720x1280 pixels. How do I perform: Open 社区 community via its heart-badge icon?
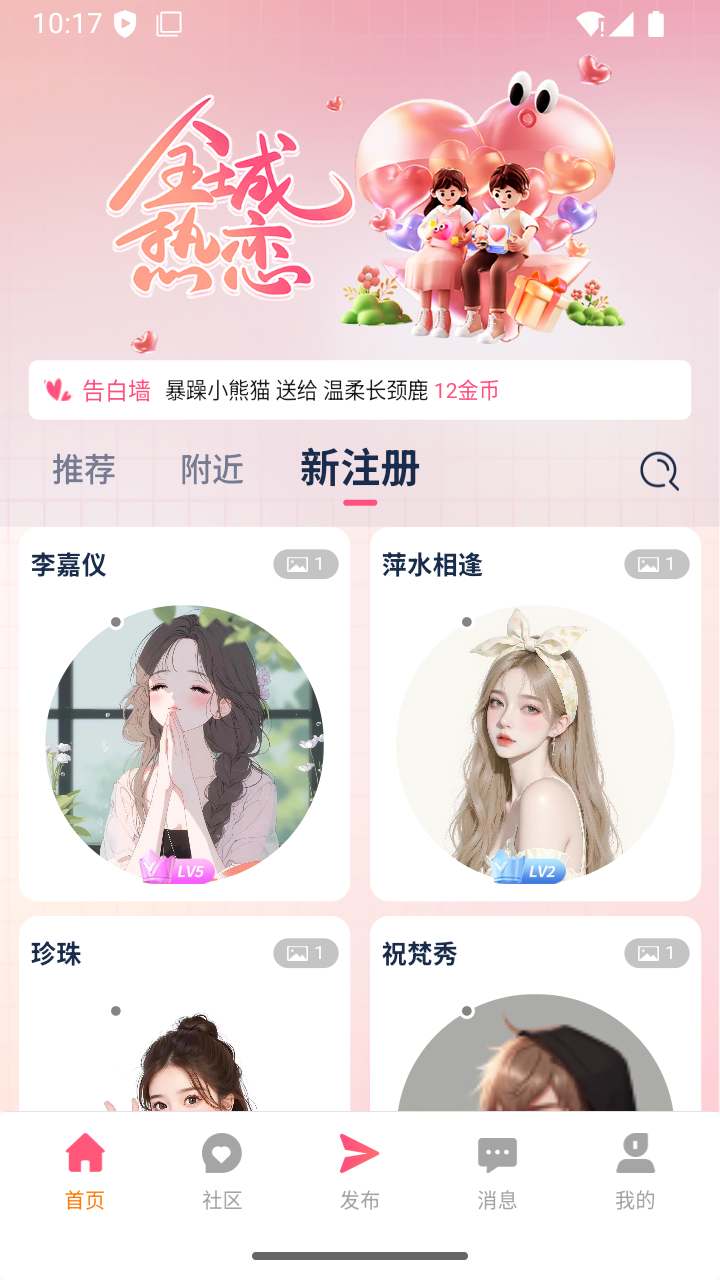(221, 1152)
